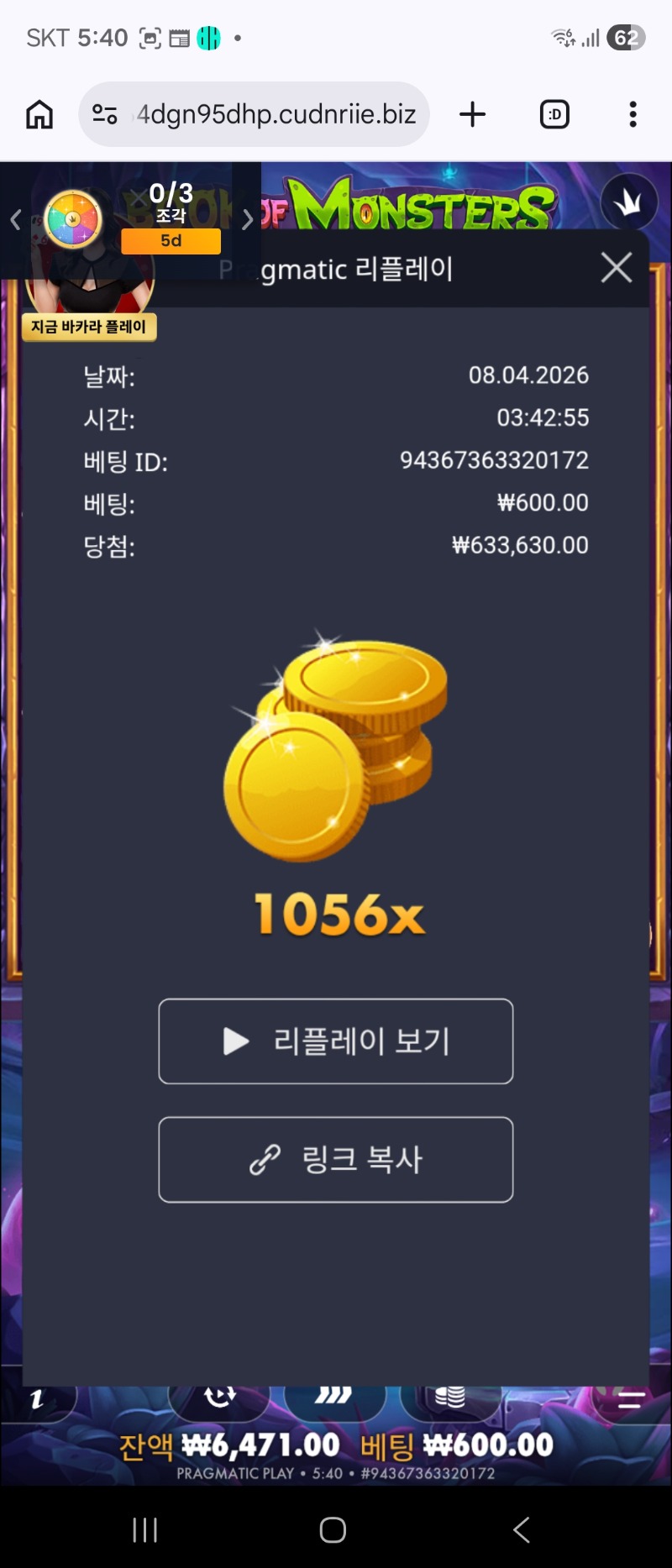Open the browser home page
The height and width of the screenshot is (1568, 672).
pos(39,114)
